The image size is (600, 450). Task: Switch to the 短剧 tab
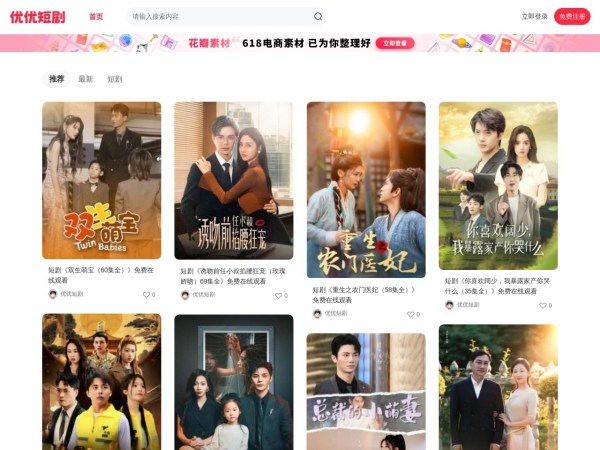[115, 79]
